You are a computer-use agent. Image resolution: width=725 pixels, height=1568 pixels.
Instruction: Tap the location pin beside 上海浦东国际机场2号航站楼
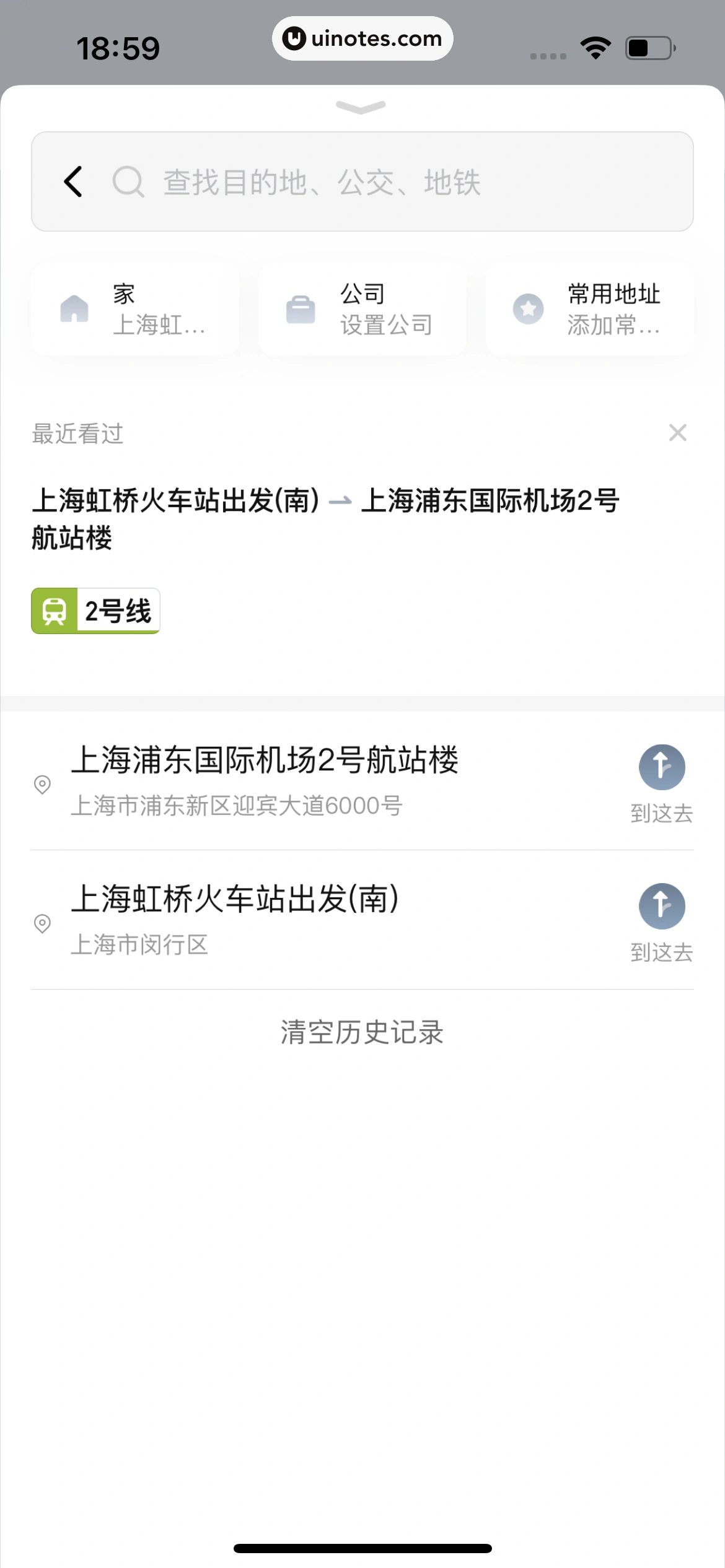pyautogui.click(x=42, y=784)
